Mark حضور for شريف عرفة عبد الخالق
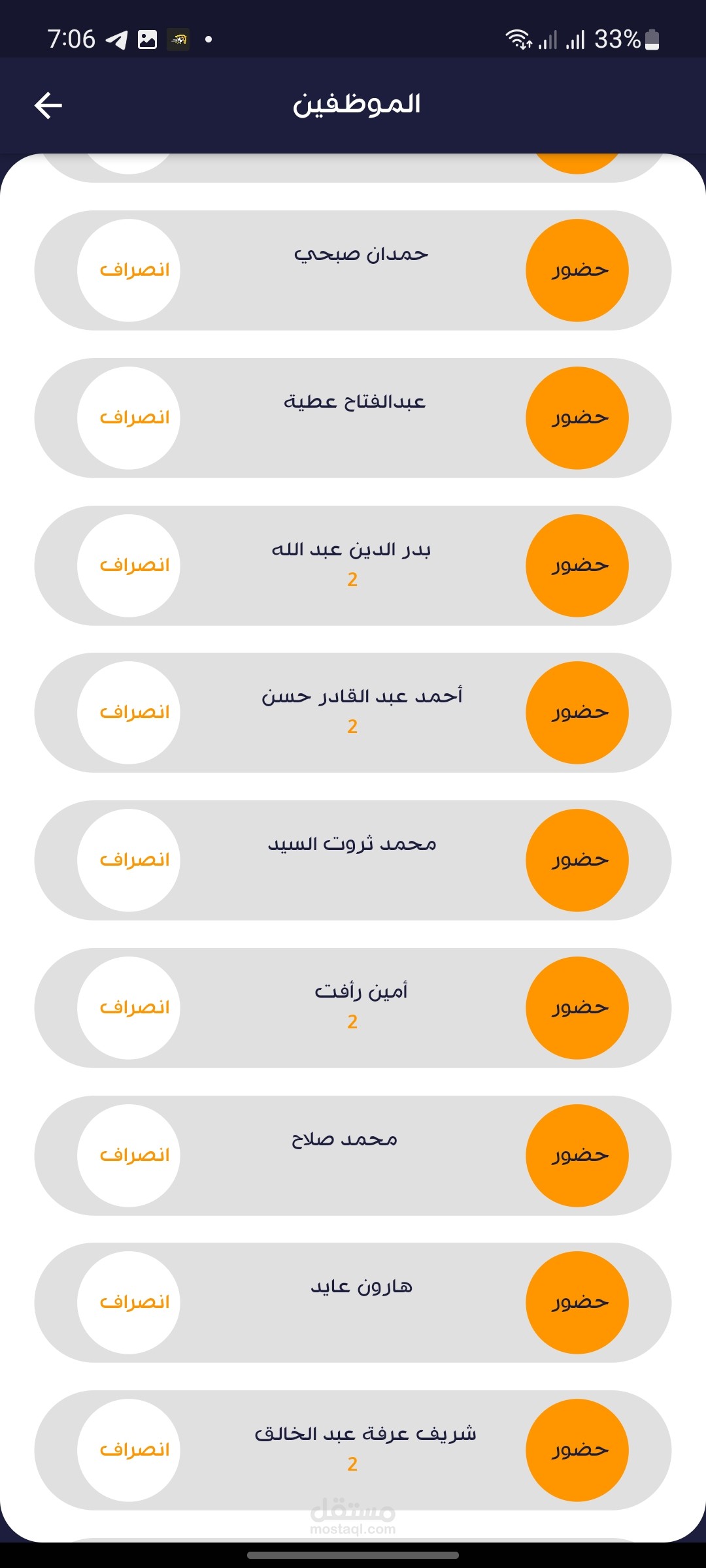This screenshot has height=1568, width=706. [x=577, y=1450]
